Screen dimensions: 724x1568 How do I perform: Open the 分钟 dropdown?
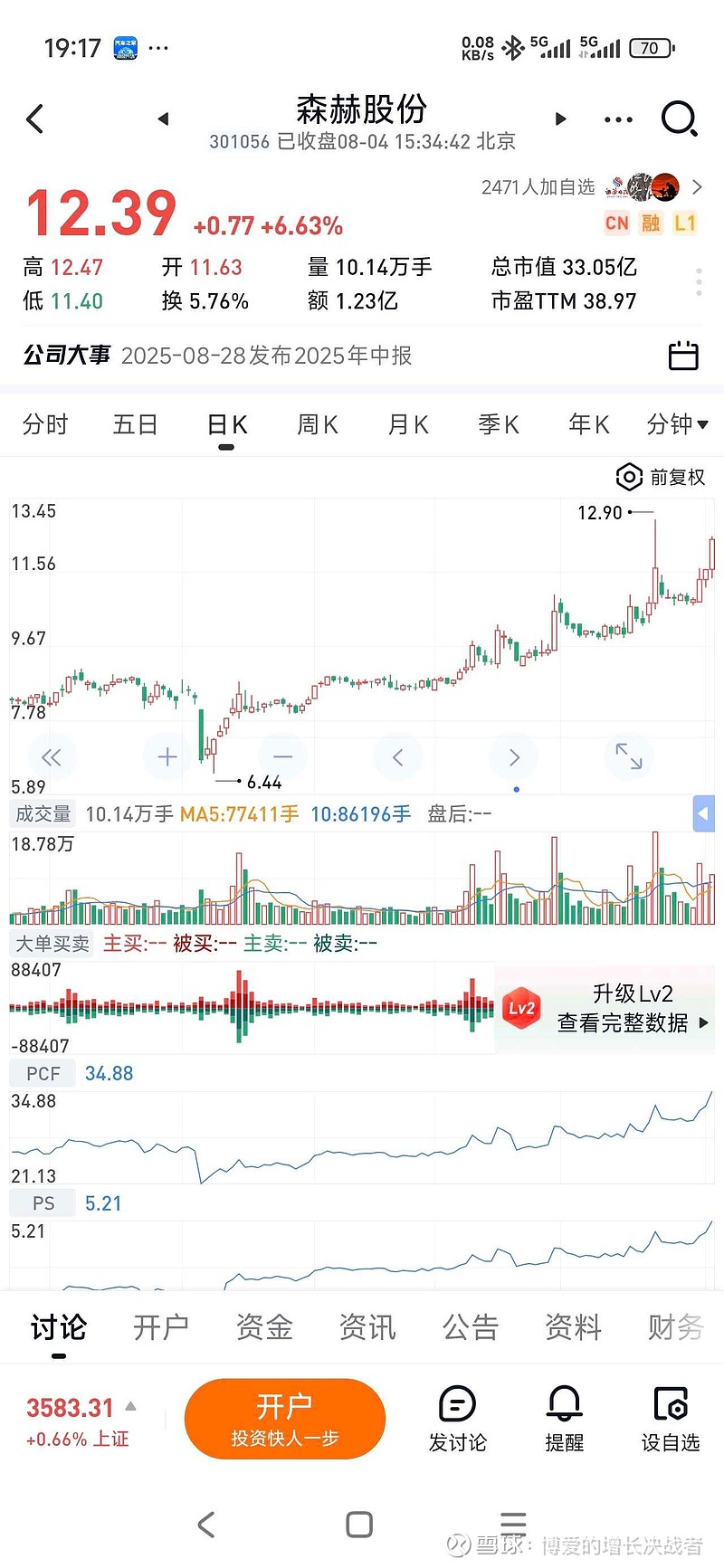click(x=678, y=424)
